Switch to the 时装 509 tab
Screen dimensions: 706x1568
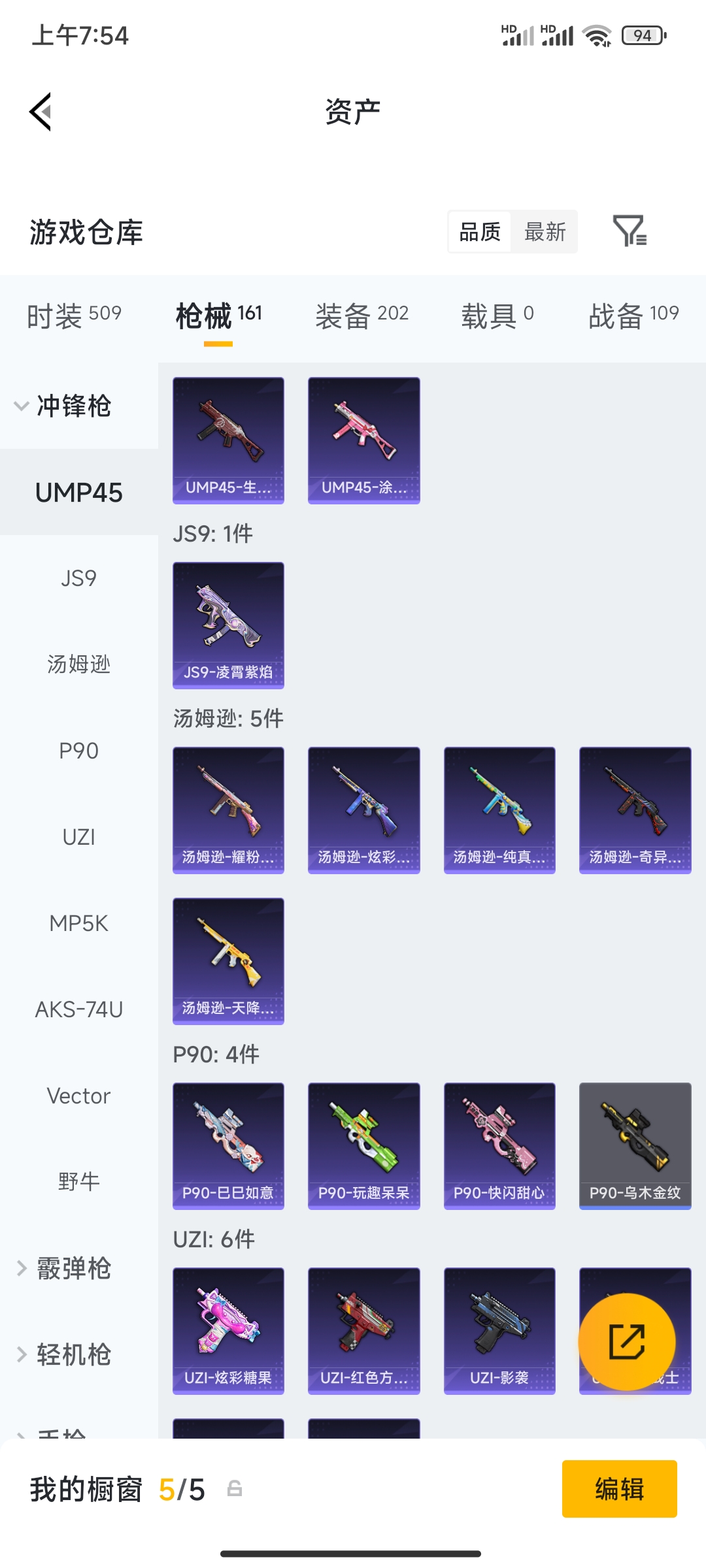point(74,316)
